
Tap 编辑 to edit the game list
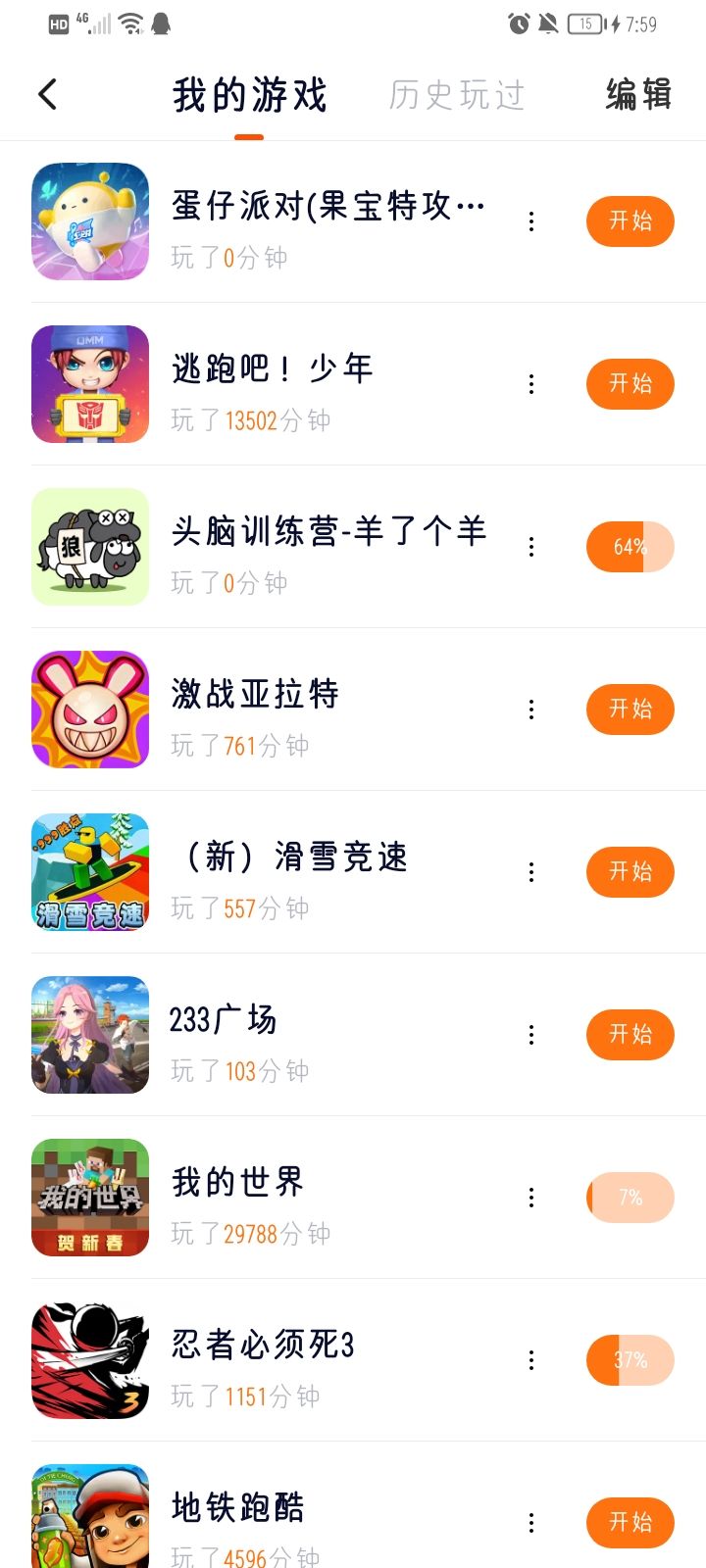[x=638, y=95]
